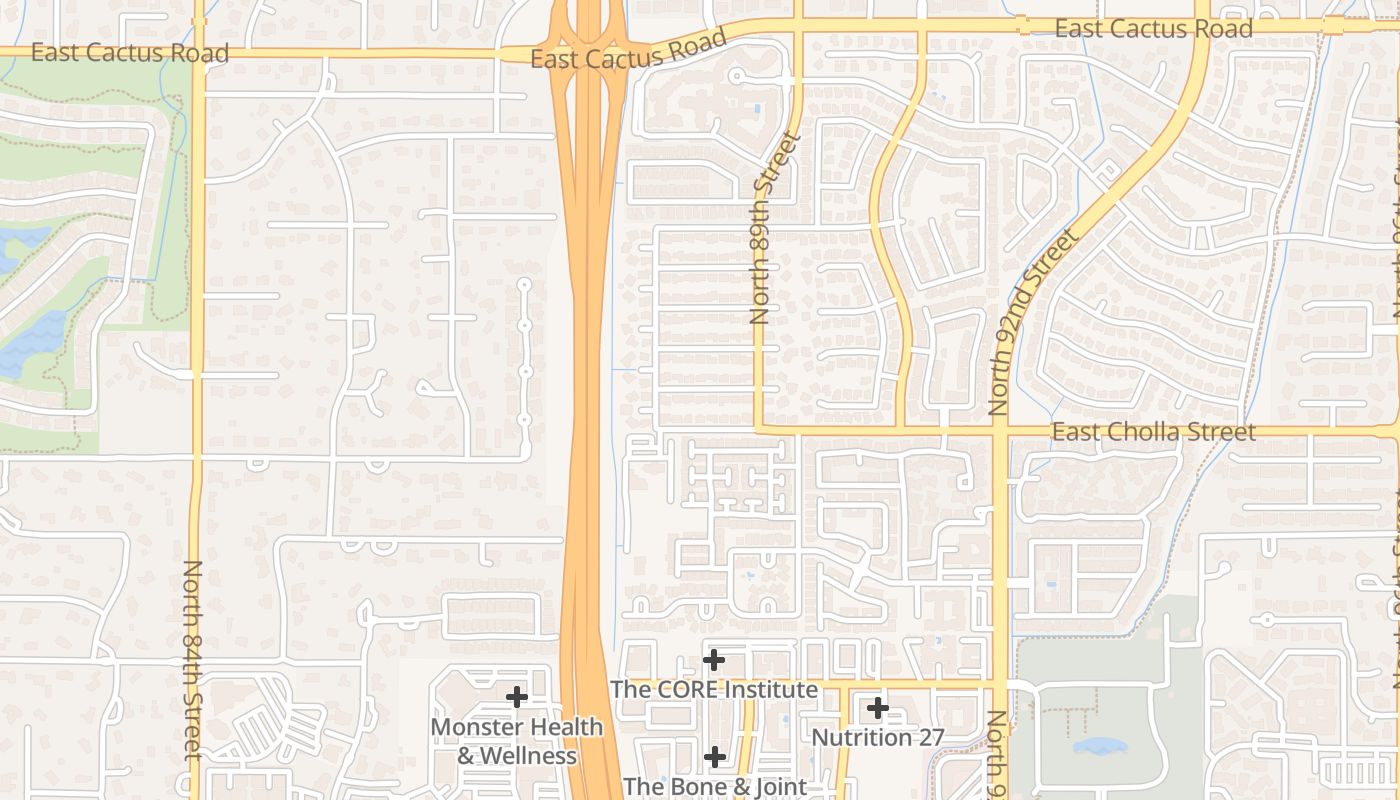Select The Bone & Joint marker
Screen dimensions: 1400x800
pyautogui.click(x=714, y=757)
